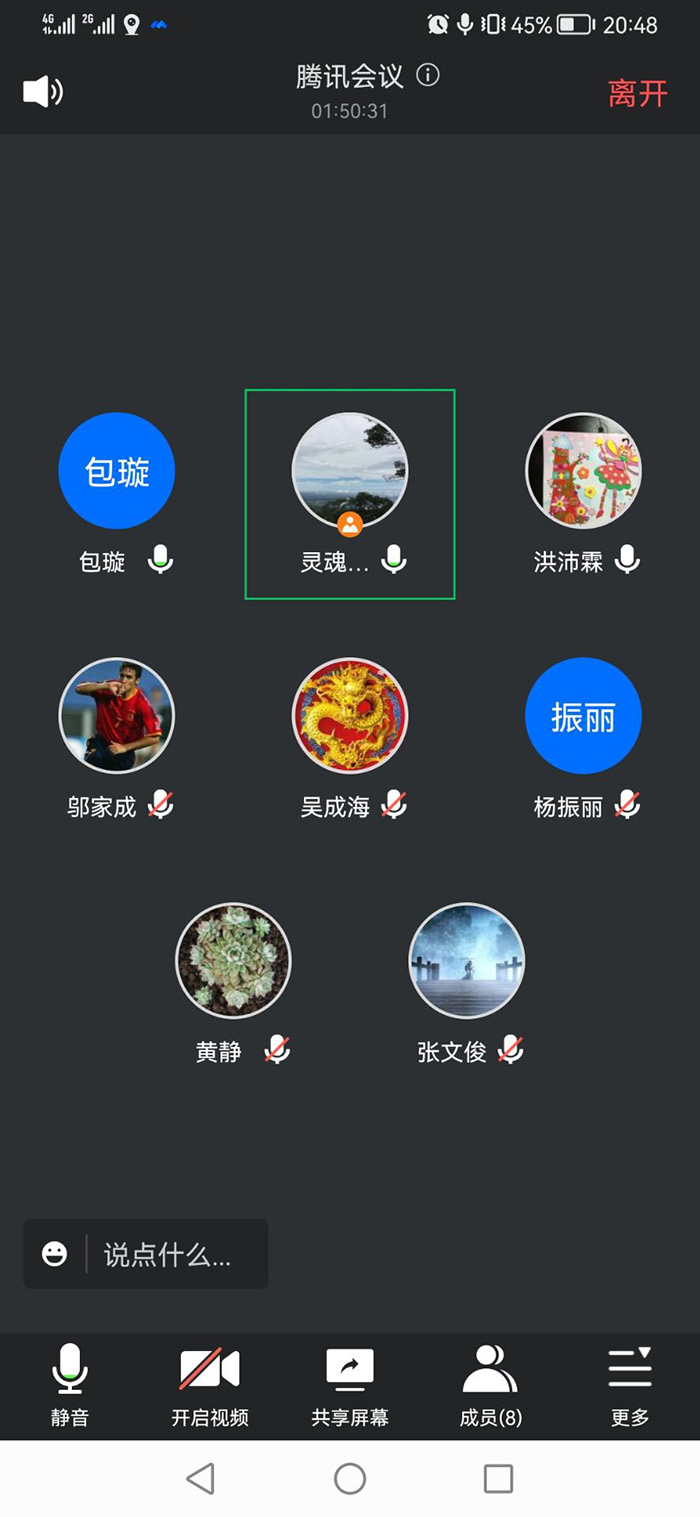The height and width of the screenshot is (1517, 700).
Task: Open the 成员(8) members list
Action: 490,1384
